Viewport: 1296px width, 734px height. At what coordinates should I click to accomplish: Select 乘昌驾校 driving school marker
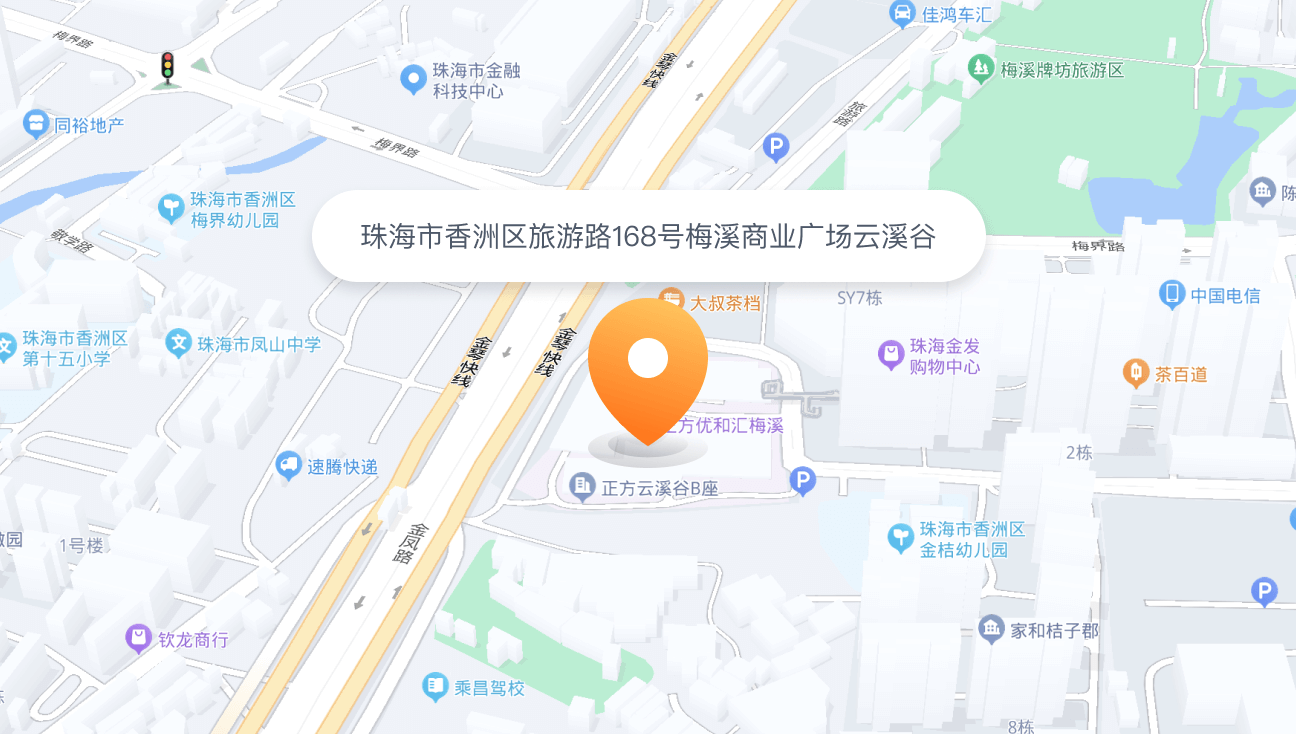[434, 687]
